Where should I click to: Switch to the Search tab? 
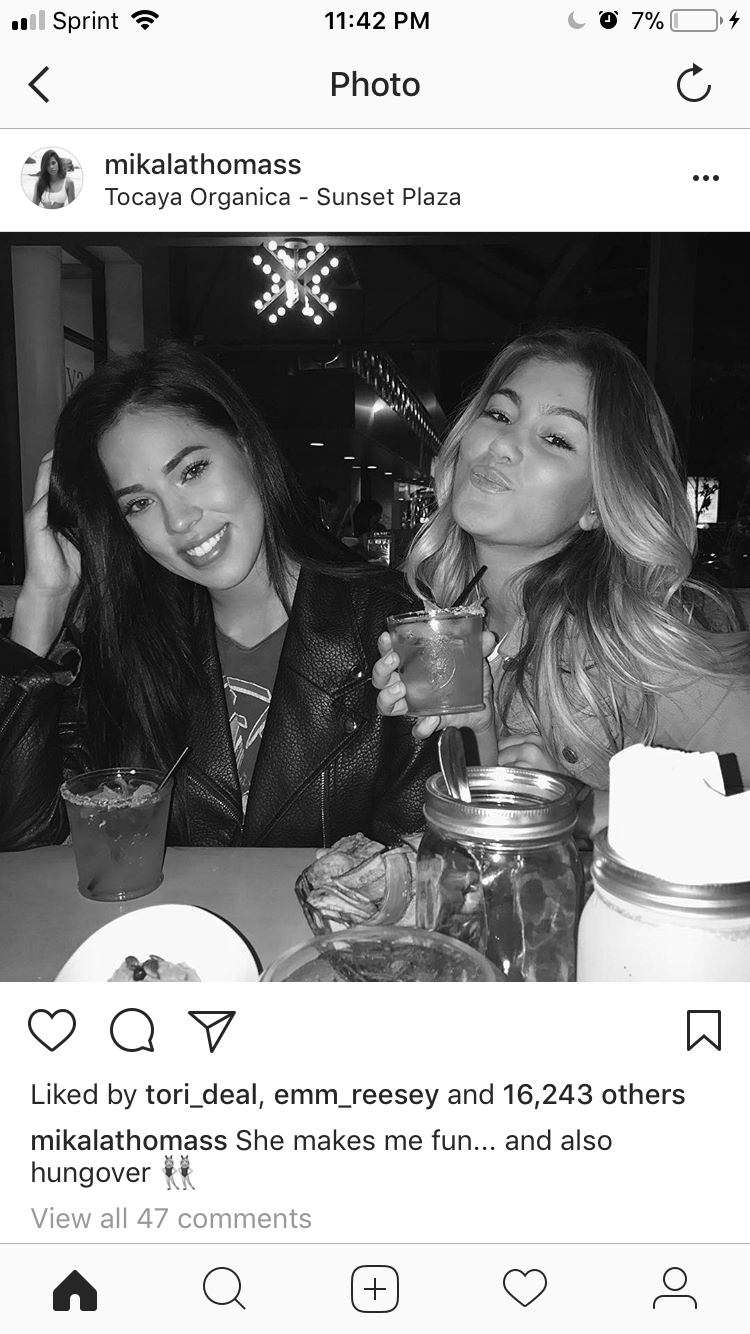coord(224,1289)
